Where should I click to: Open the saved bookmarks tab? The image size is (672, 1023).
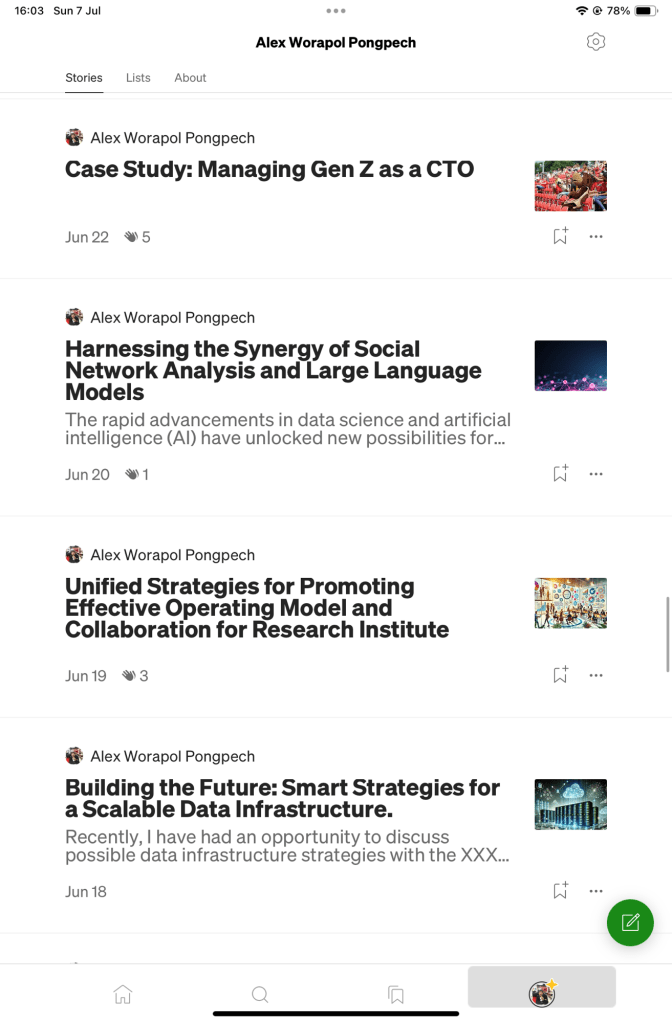tap(396, 994)
